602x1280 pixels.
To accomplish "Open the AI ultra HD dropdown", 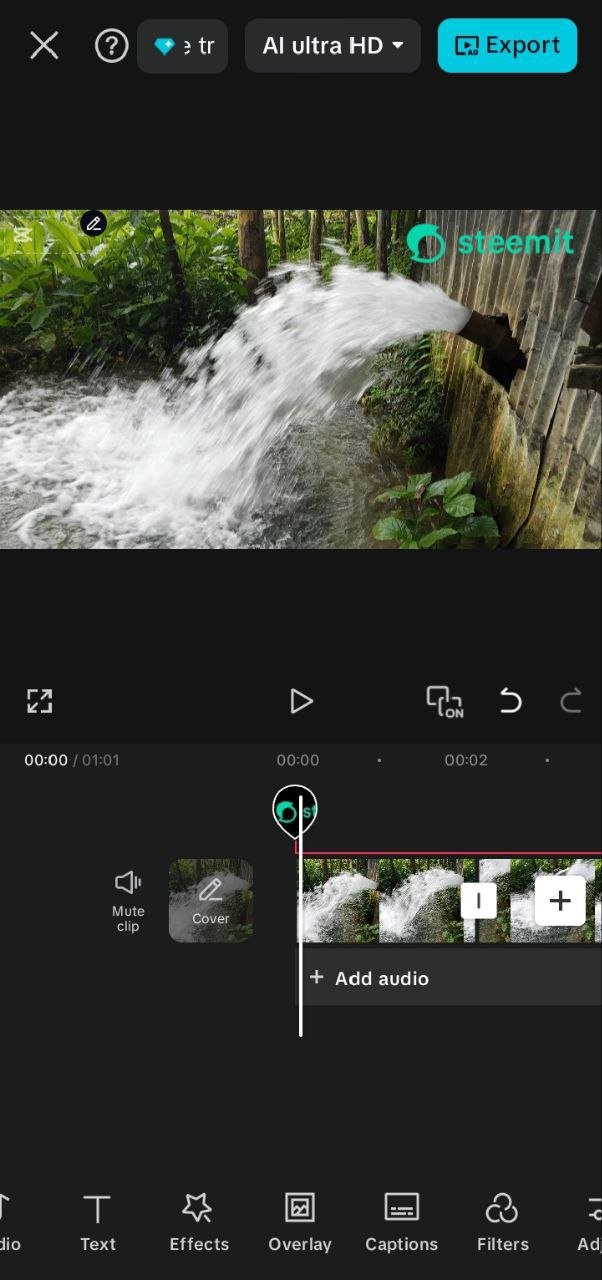I will click(x=332, y=45).
